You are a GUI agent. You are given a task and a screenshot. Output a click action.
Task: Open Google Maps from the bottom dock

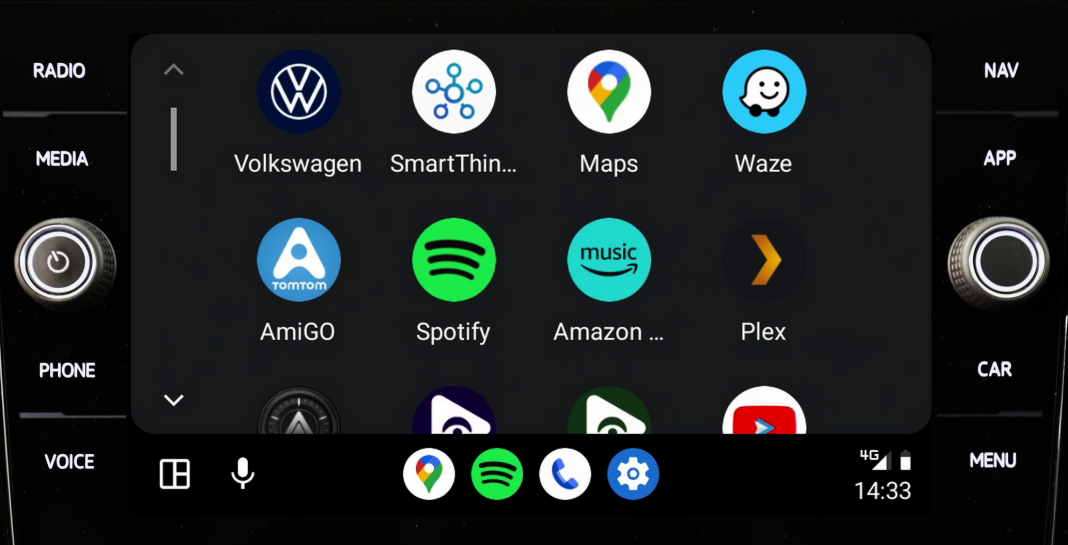(x=429, y=474)
